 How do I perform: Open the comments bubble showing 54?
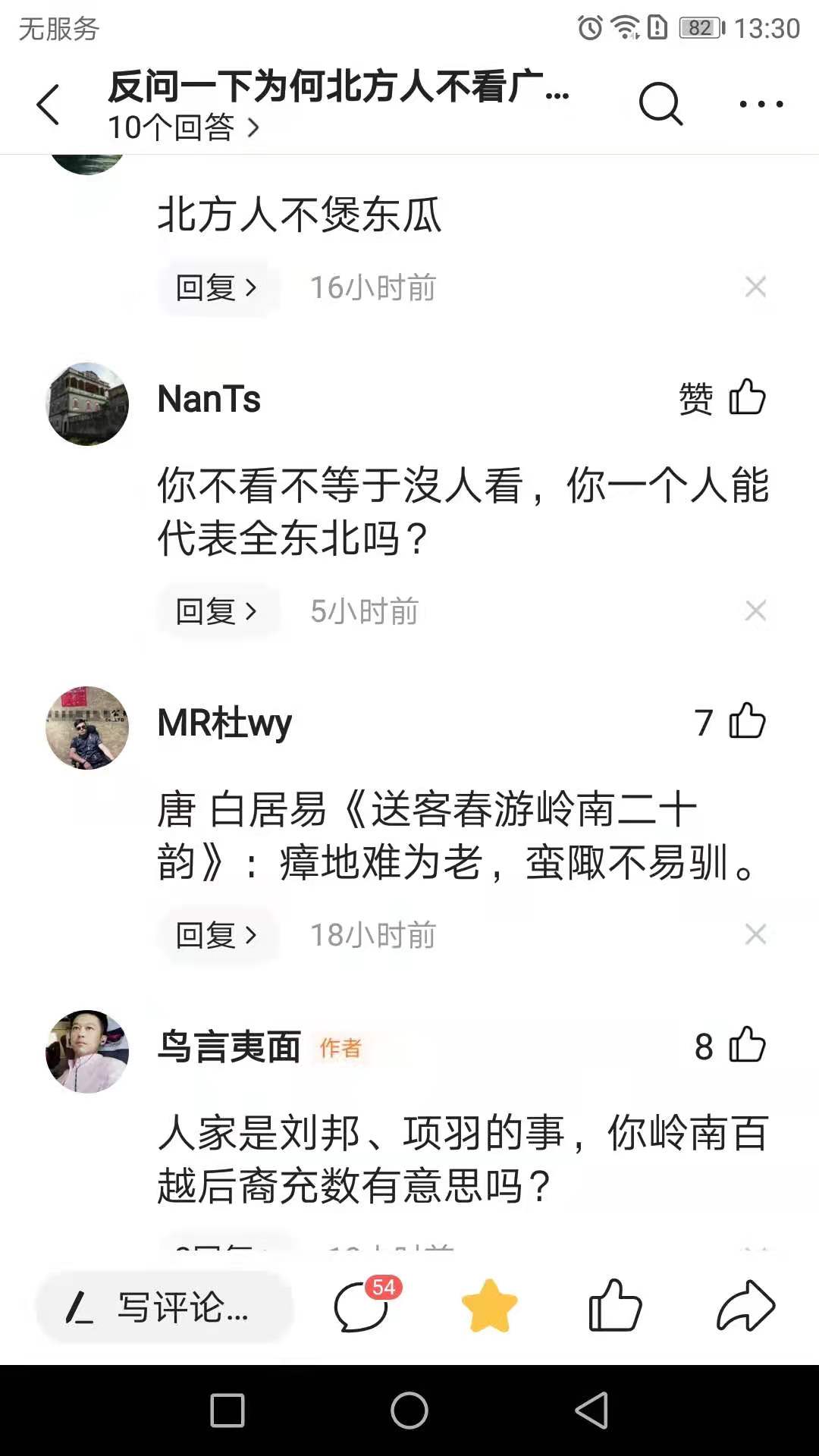(362, 1305)
